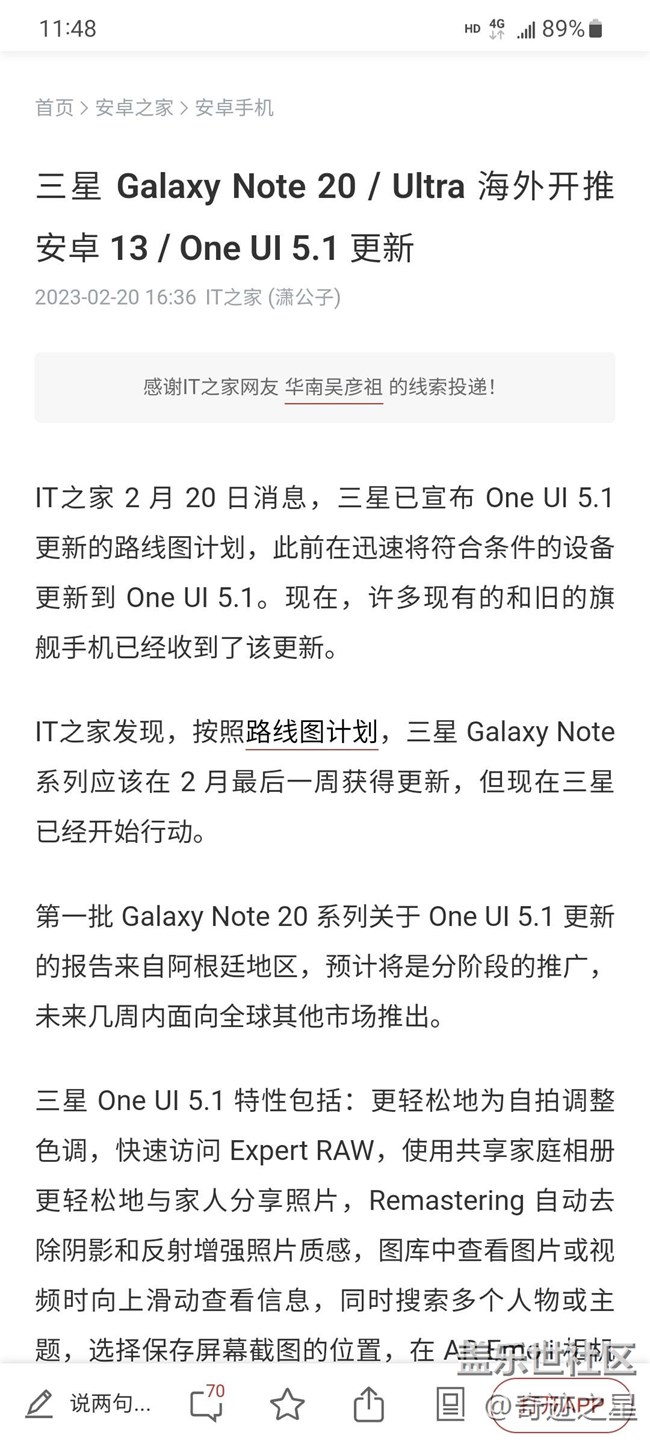Viewport: 650px width, 1444px height.
Task: Open 华南吴彦祖 user link
Action: tap(333, 387)
